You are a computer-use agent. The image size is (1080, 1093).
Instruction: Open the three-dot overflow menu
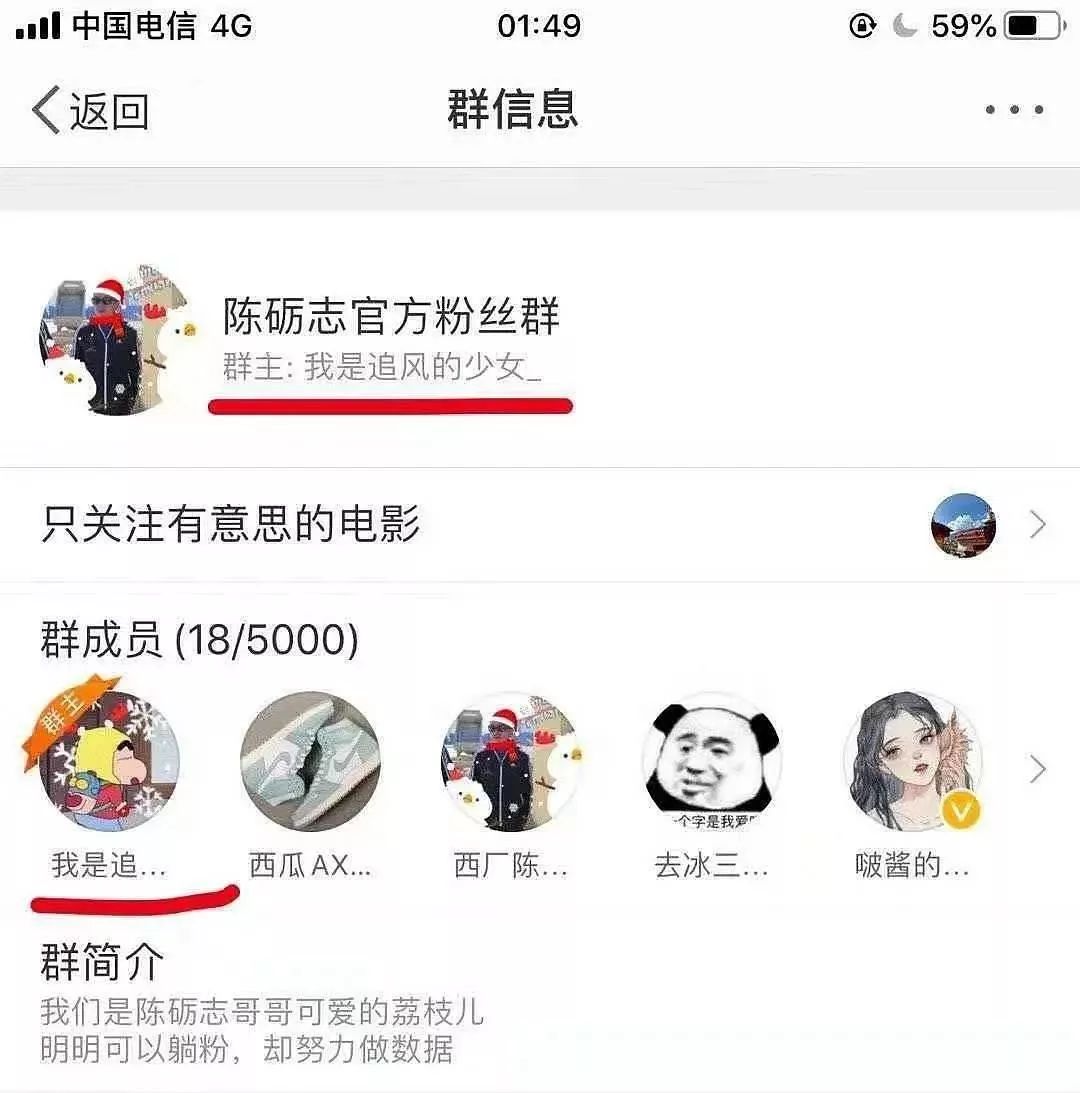pyautogui.click(x=1014, y=110)
